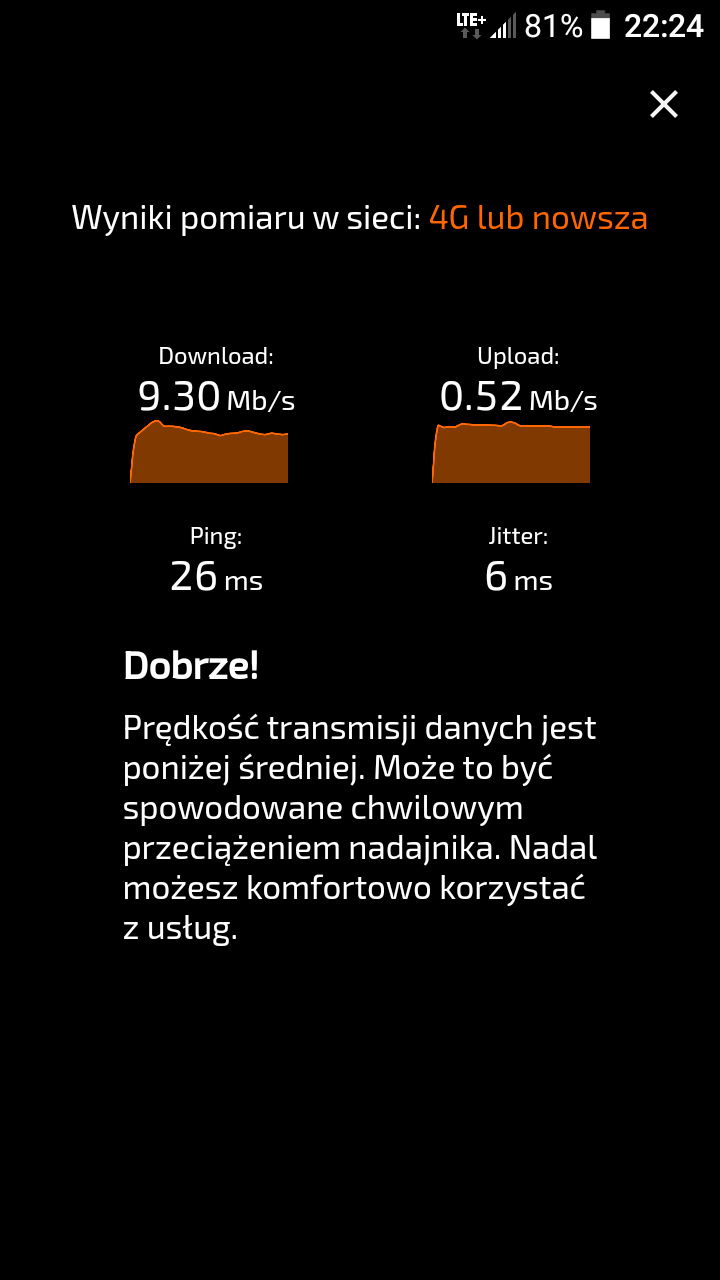
Task: Click the battery status icon
Action: tap(602, 26)
